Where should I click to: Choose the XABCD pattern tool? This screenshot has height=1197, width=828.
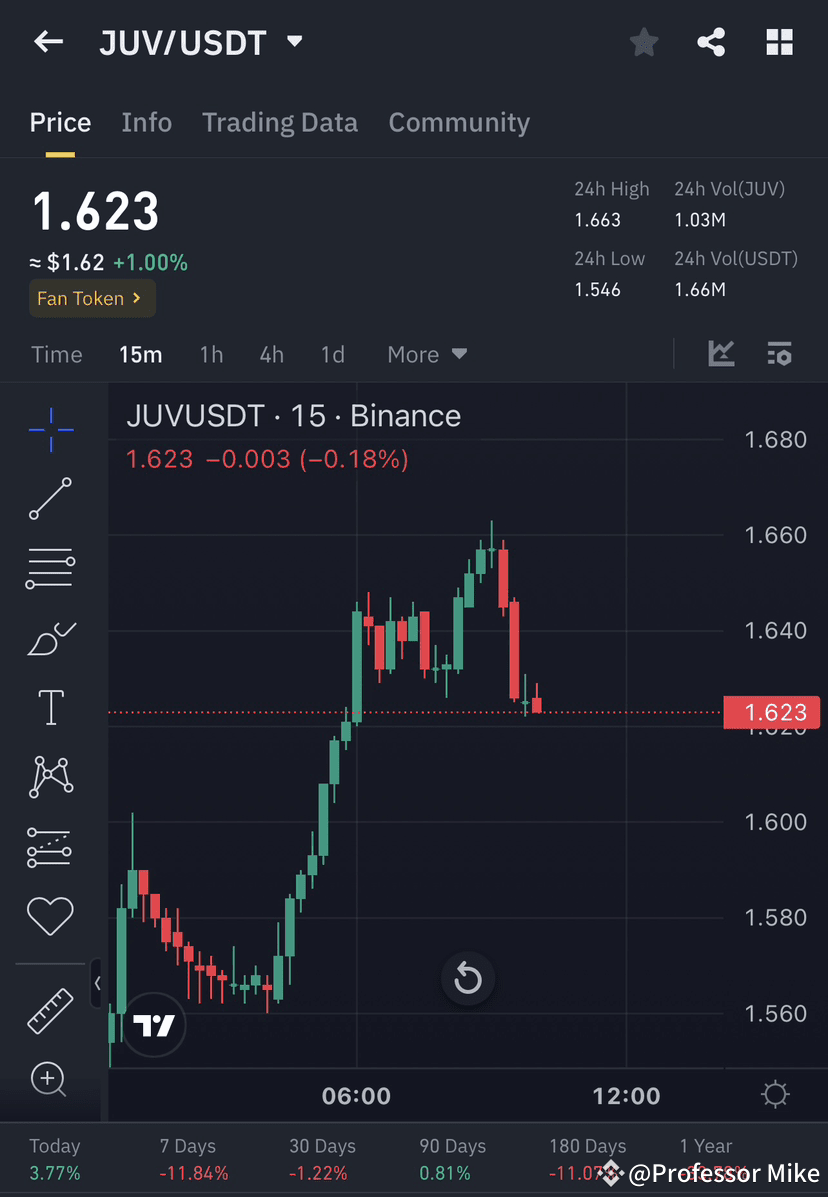(x=50, y=777)
